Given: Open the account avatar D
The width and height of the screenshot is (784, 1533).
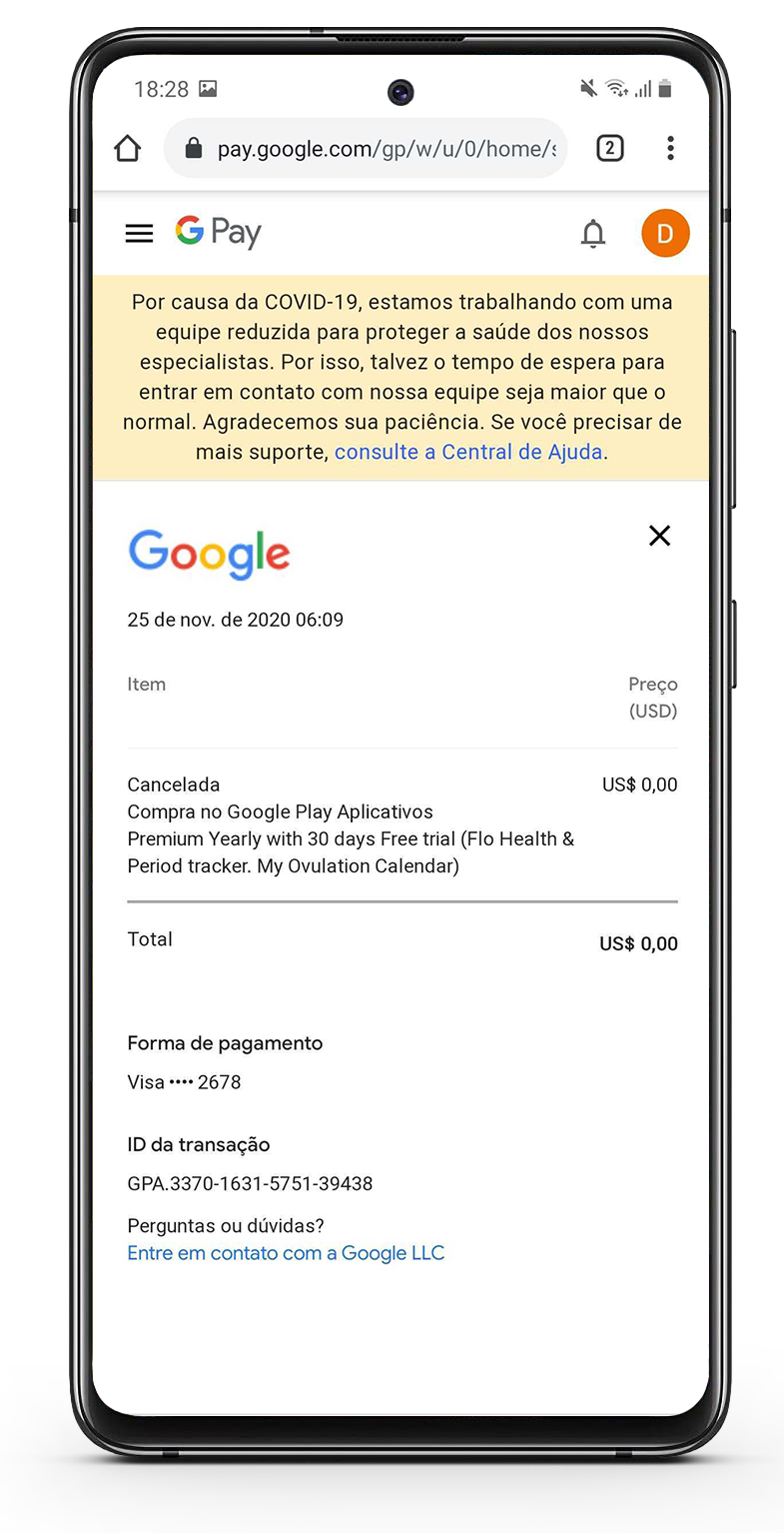Looking at the screenshot, I should point(665,234).
